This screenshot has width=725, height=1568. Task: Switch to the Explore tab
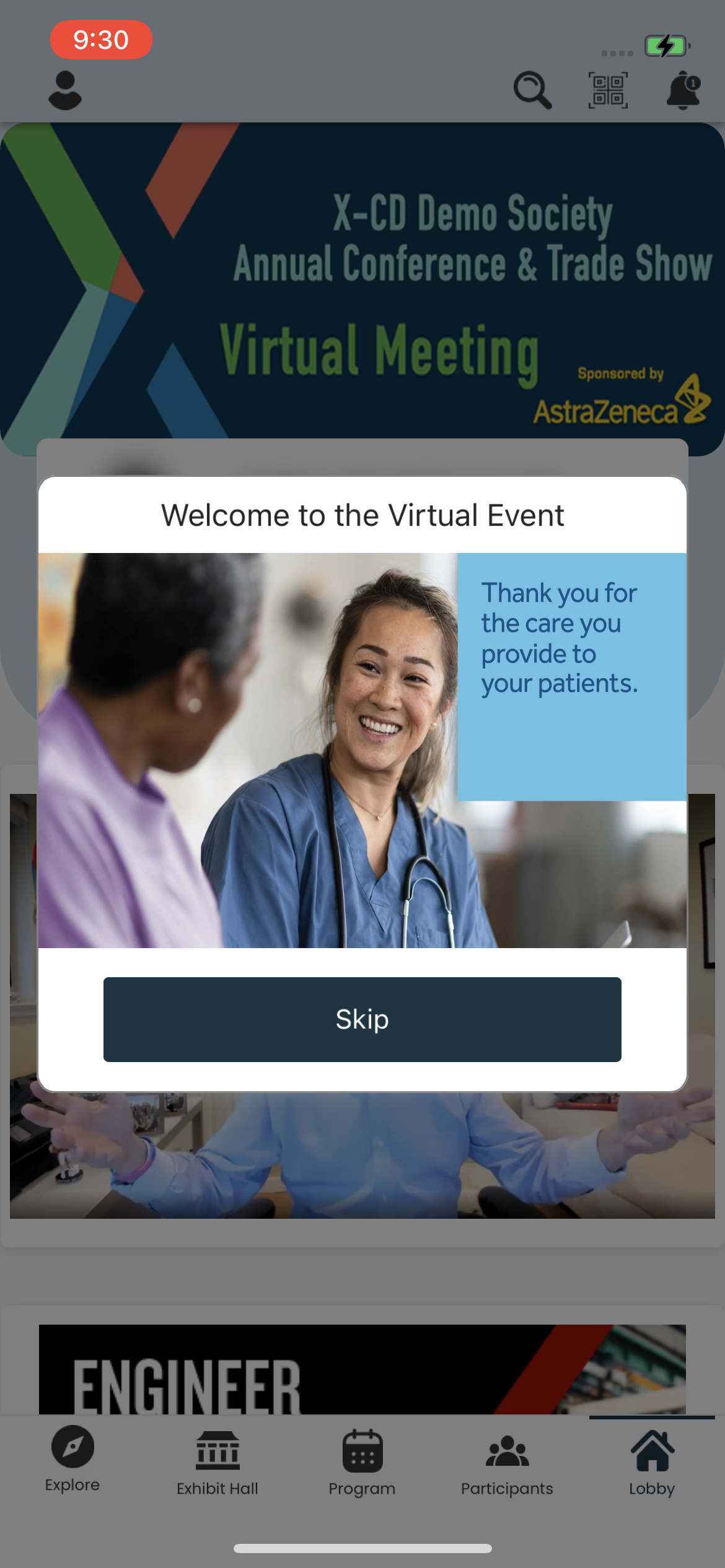(x=72, y=1459)
